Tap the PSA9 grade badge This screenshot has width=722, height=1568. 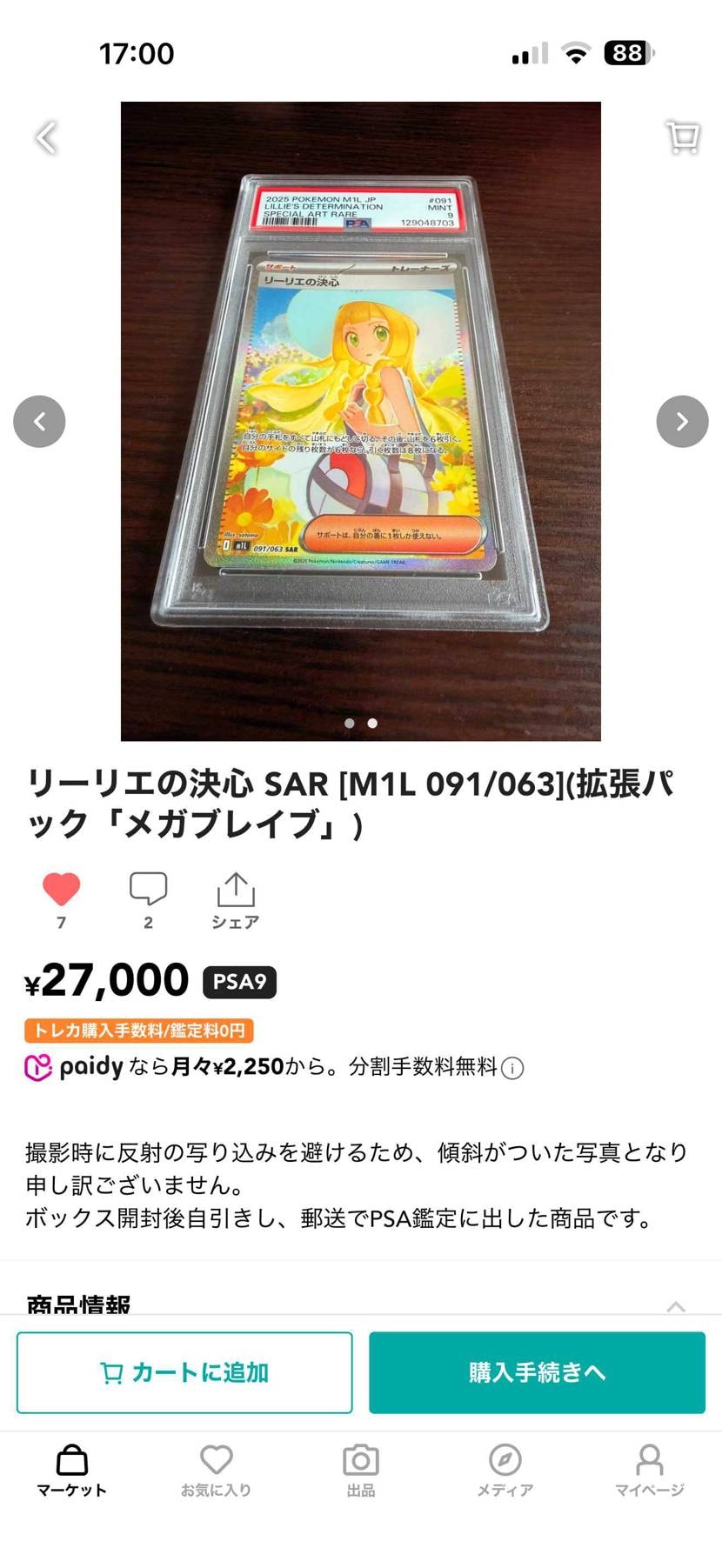tap(239, 981)
